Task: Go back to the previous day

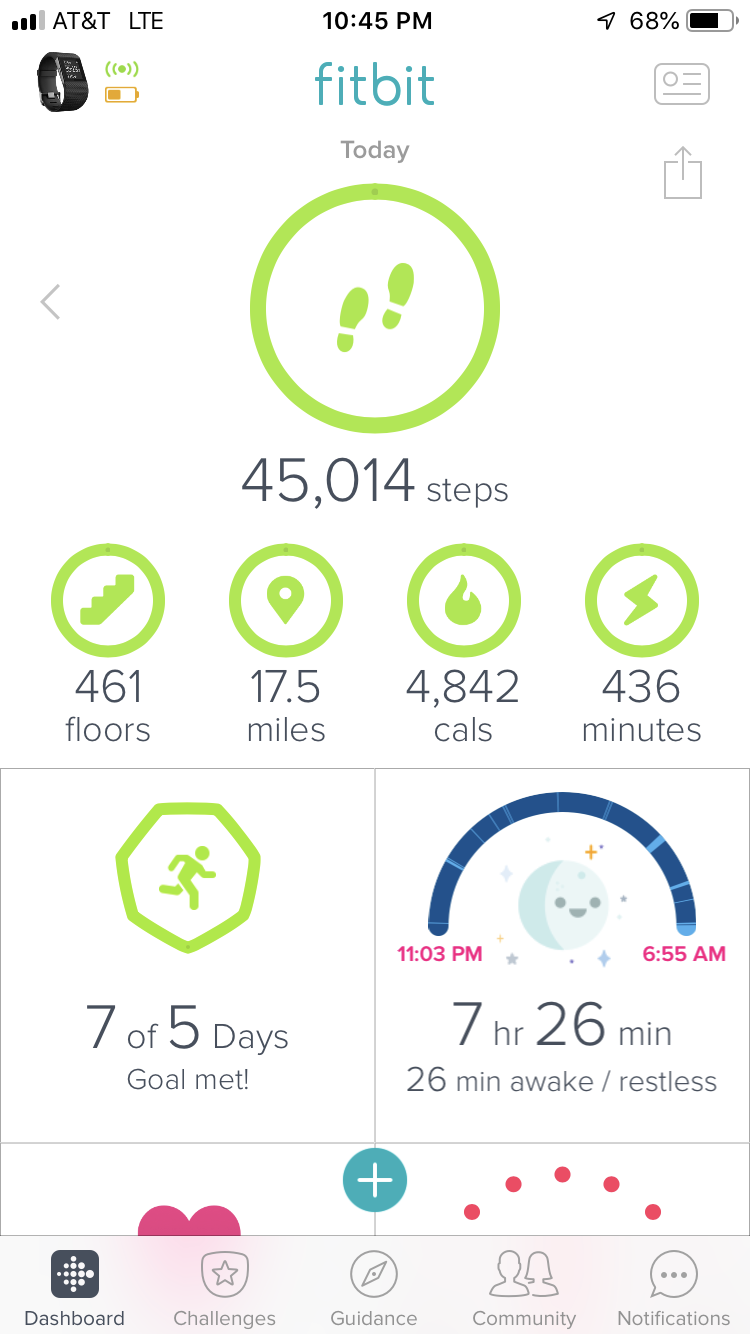Action: click(50, 301)
